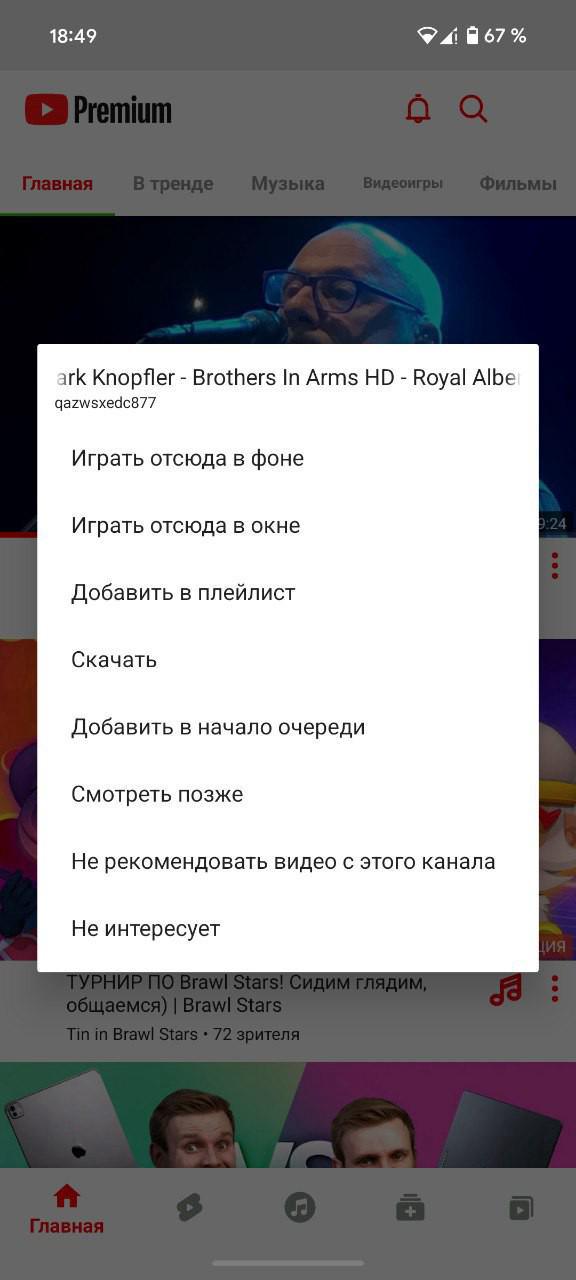This screenshot has height=1280, width=576.
Task: Tap music note icon on Brawl Stars video
Action: (x=506, y=990)
